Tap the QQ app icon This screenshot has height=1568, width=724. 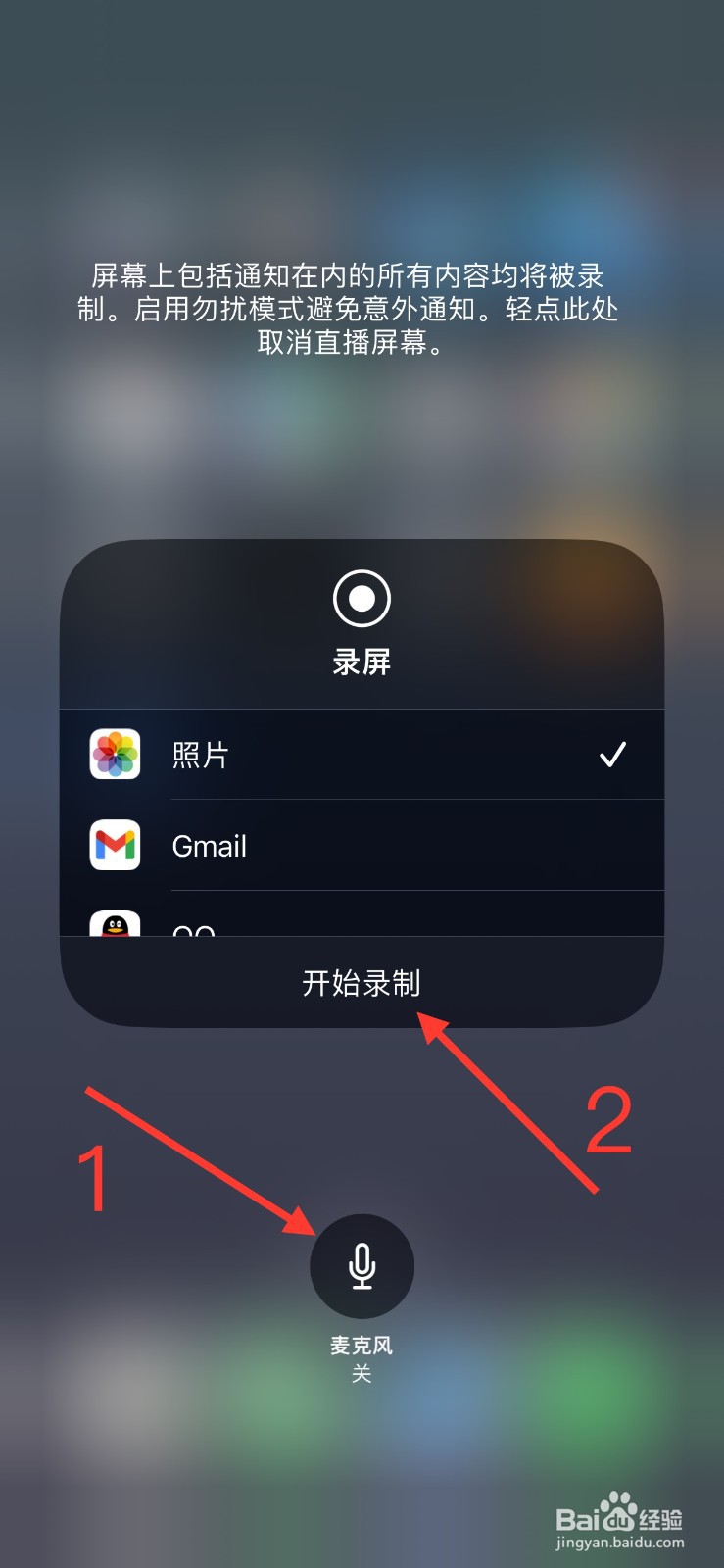pyautogui.click(x=114, y=926)
